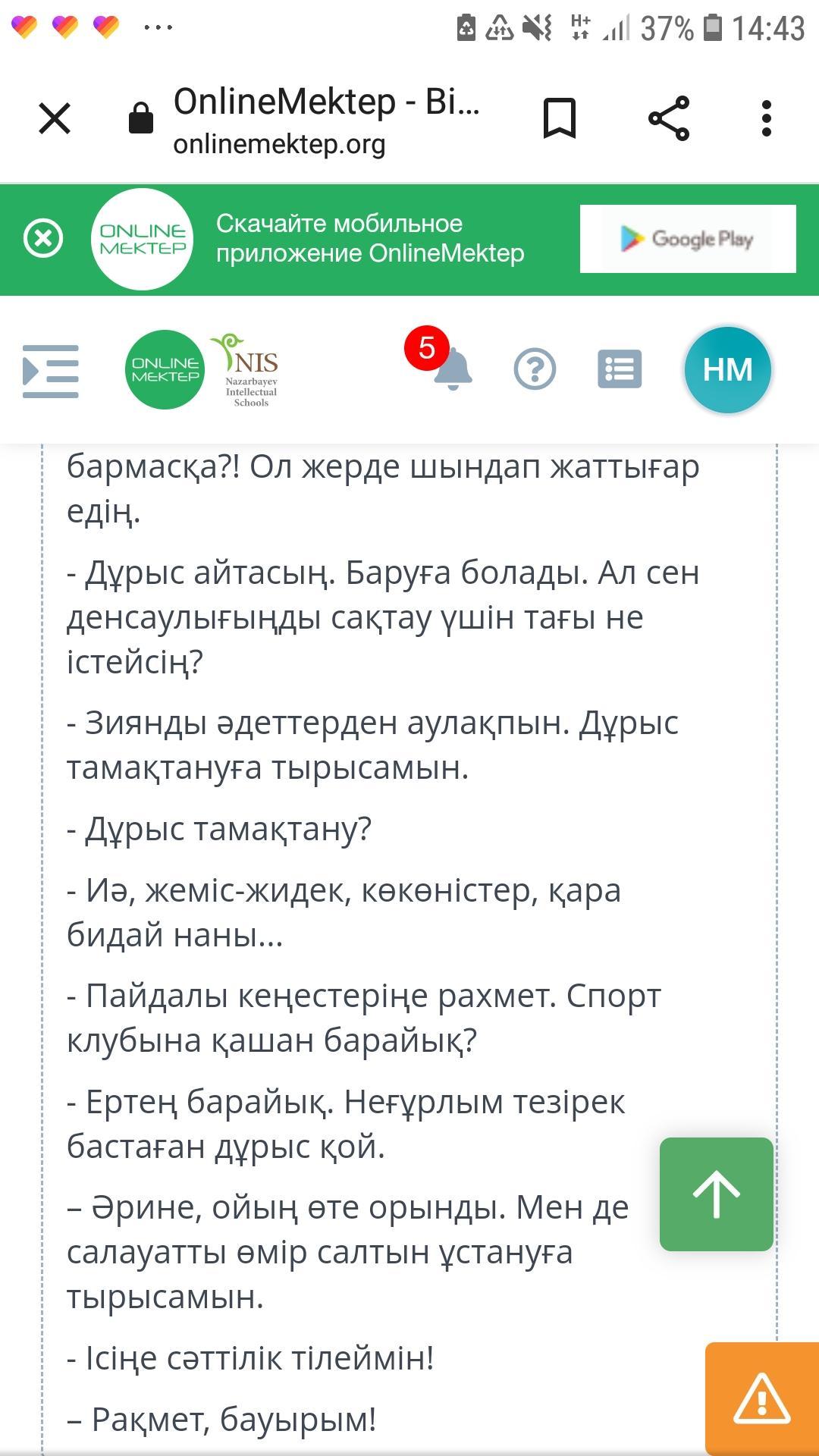Close the browser tab with X

point(55,118)
